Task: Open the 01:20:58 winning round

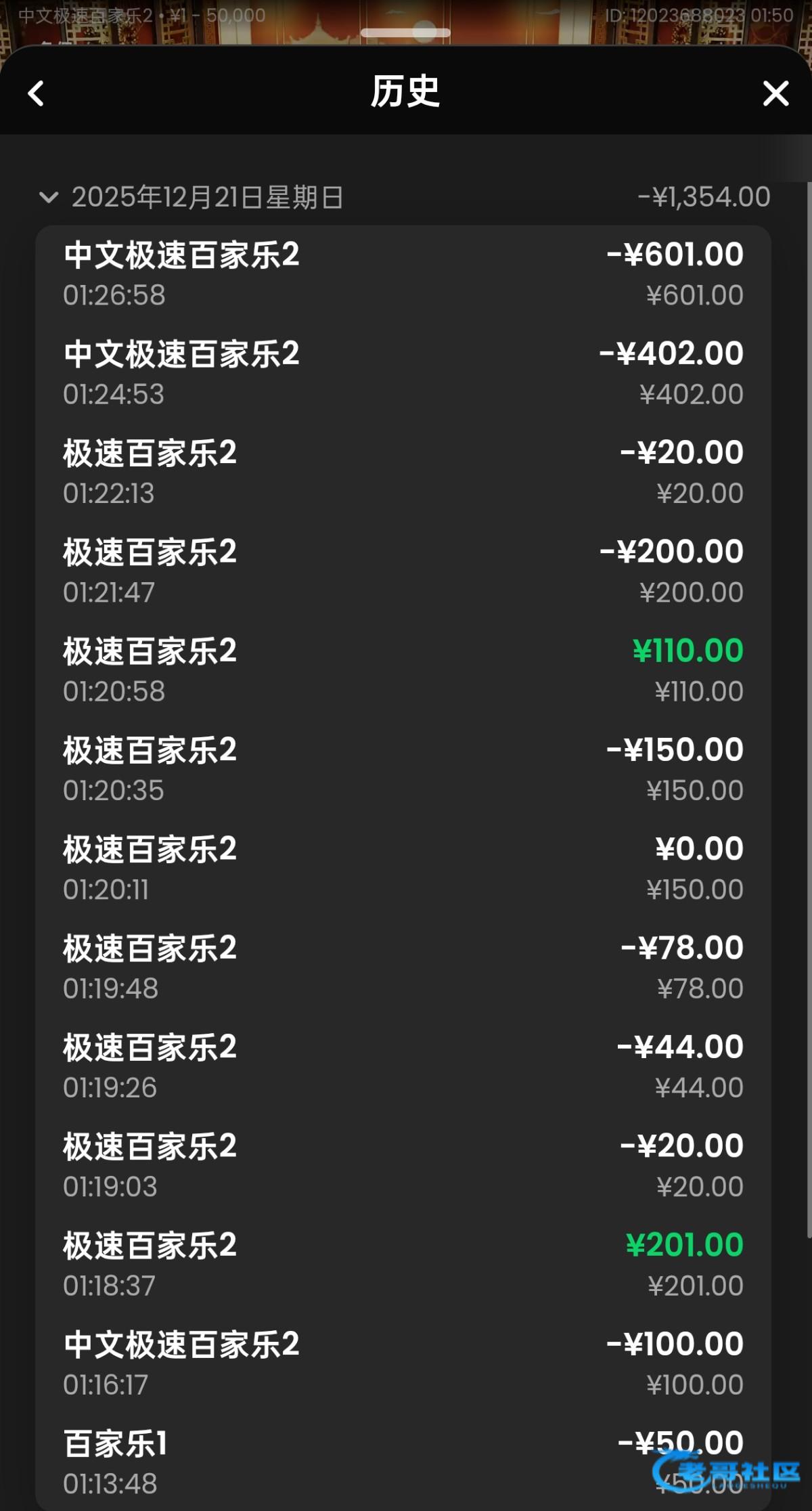Action: click(403, 670)
